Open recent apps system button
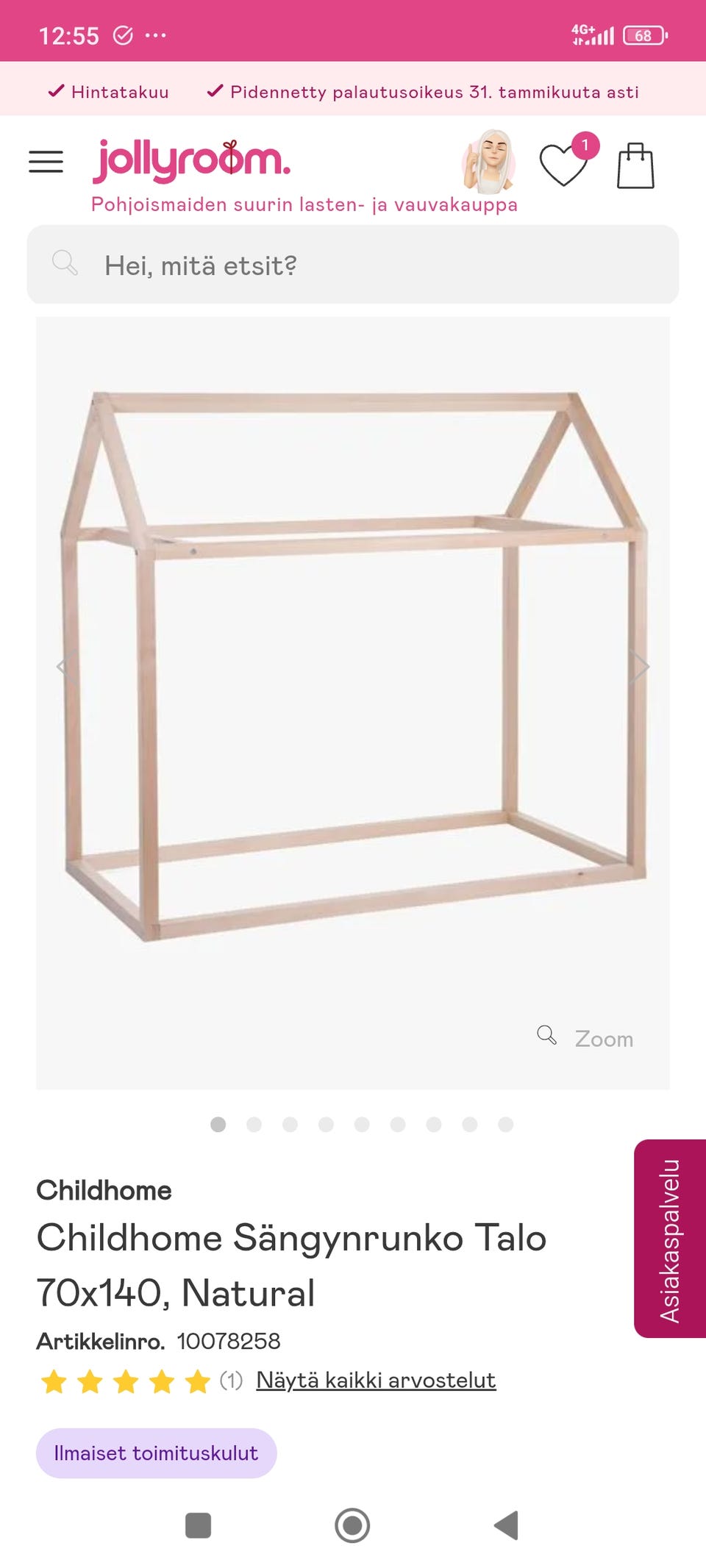This screenshot has height=1568, width=706. [199, 1525]
